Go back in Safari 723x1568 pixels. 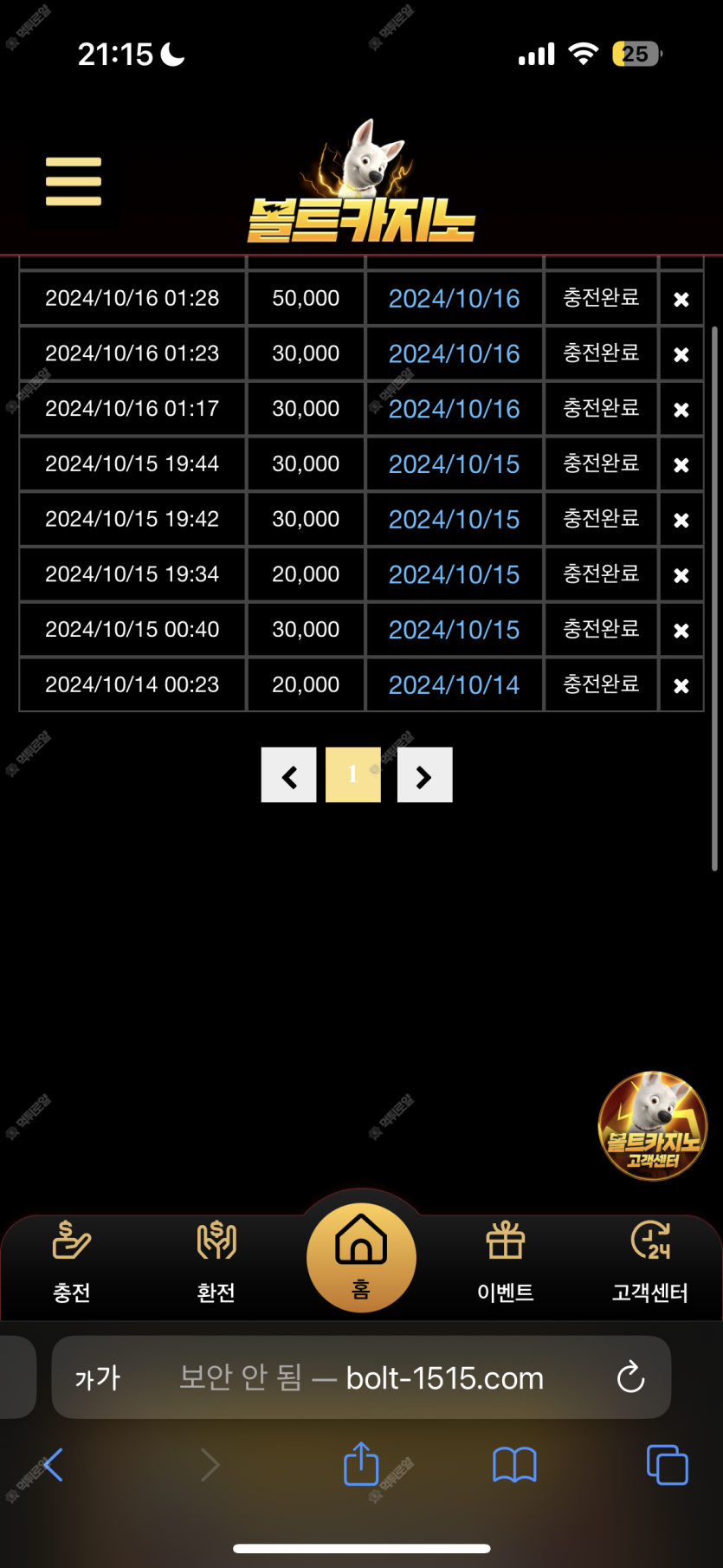[54, 1465]
